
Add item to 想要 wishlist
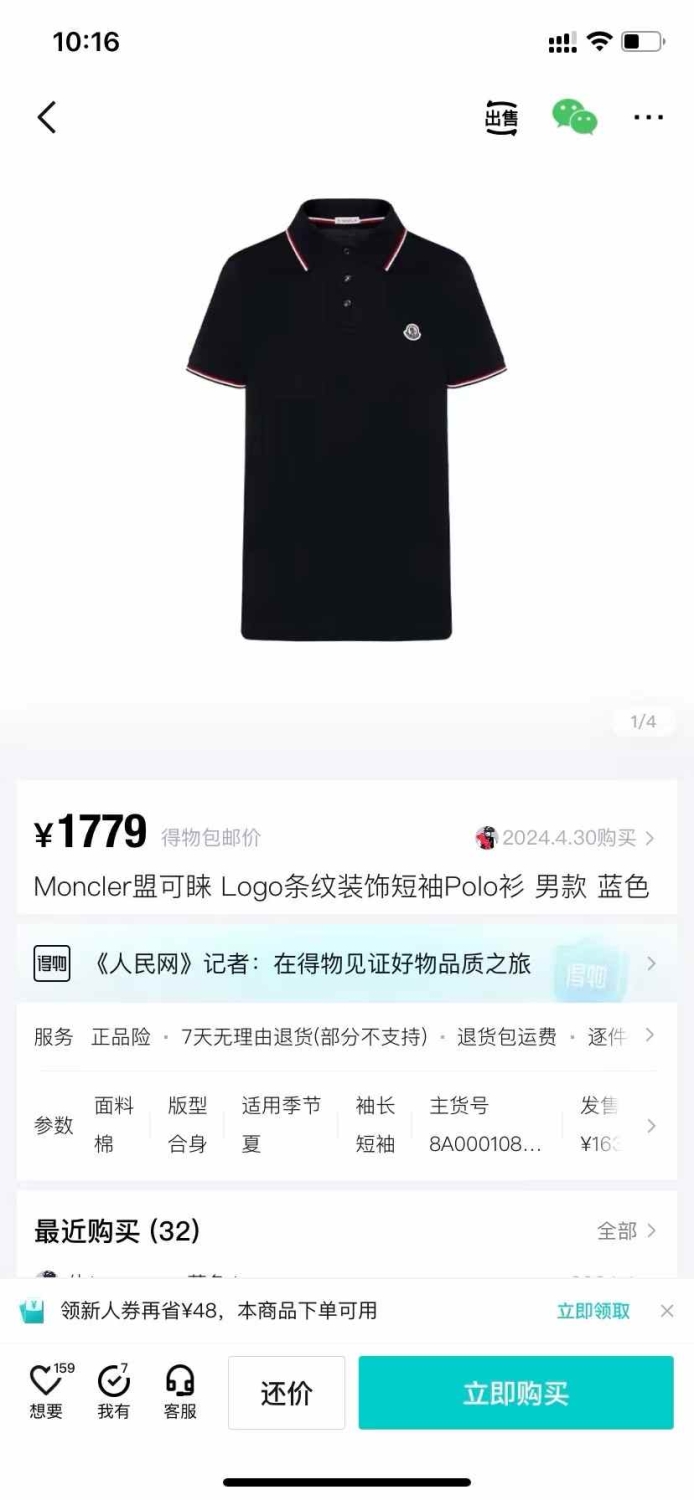[x=47, y=1391]
